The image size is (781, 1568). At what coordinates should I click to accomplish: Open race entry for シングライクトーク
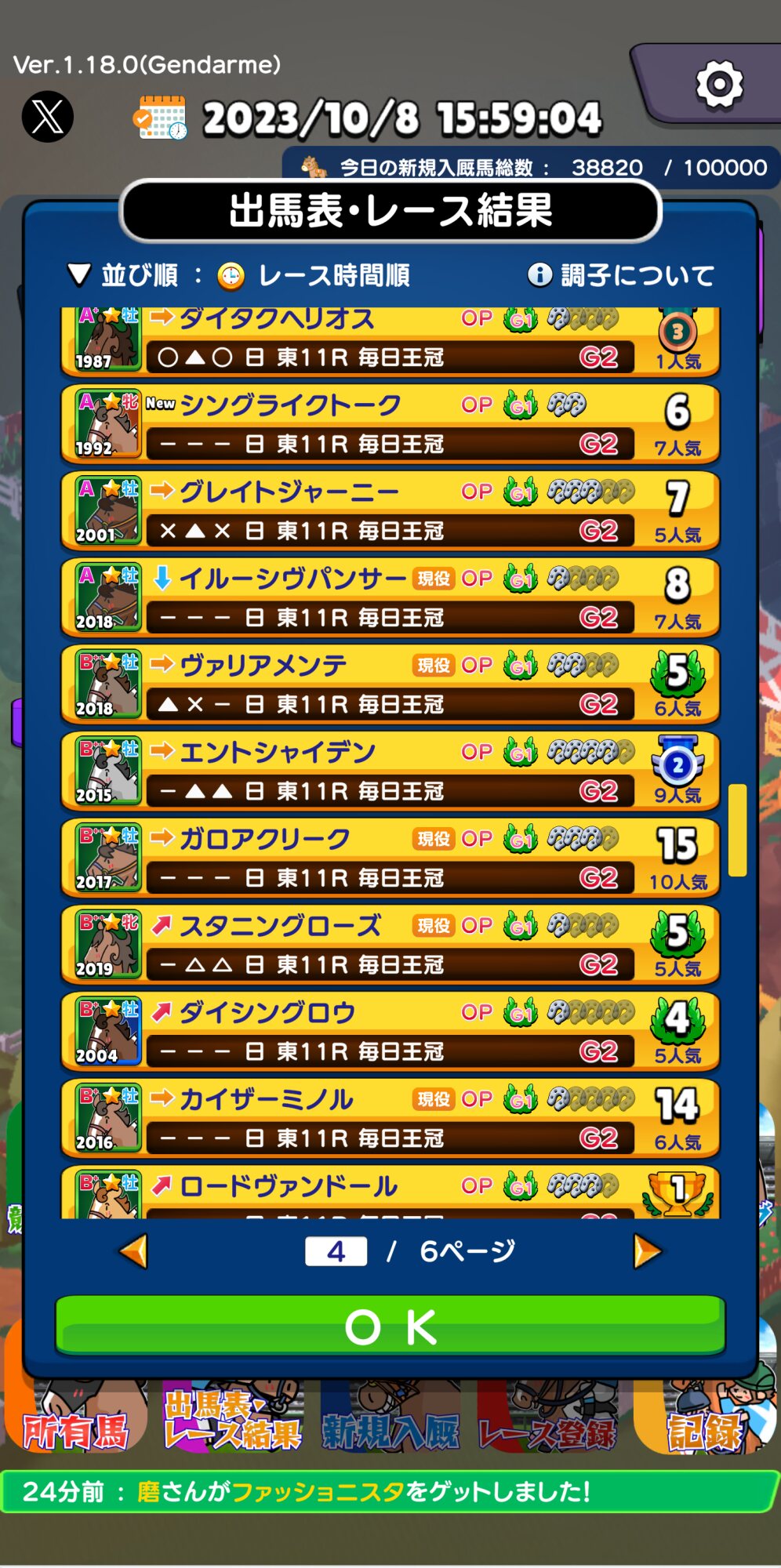tap(390, 424)
